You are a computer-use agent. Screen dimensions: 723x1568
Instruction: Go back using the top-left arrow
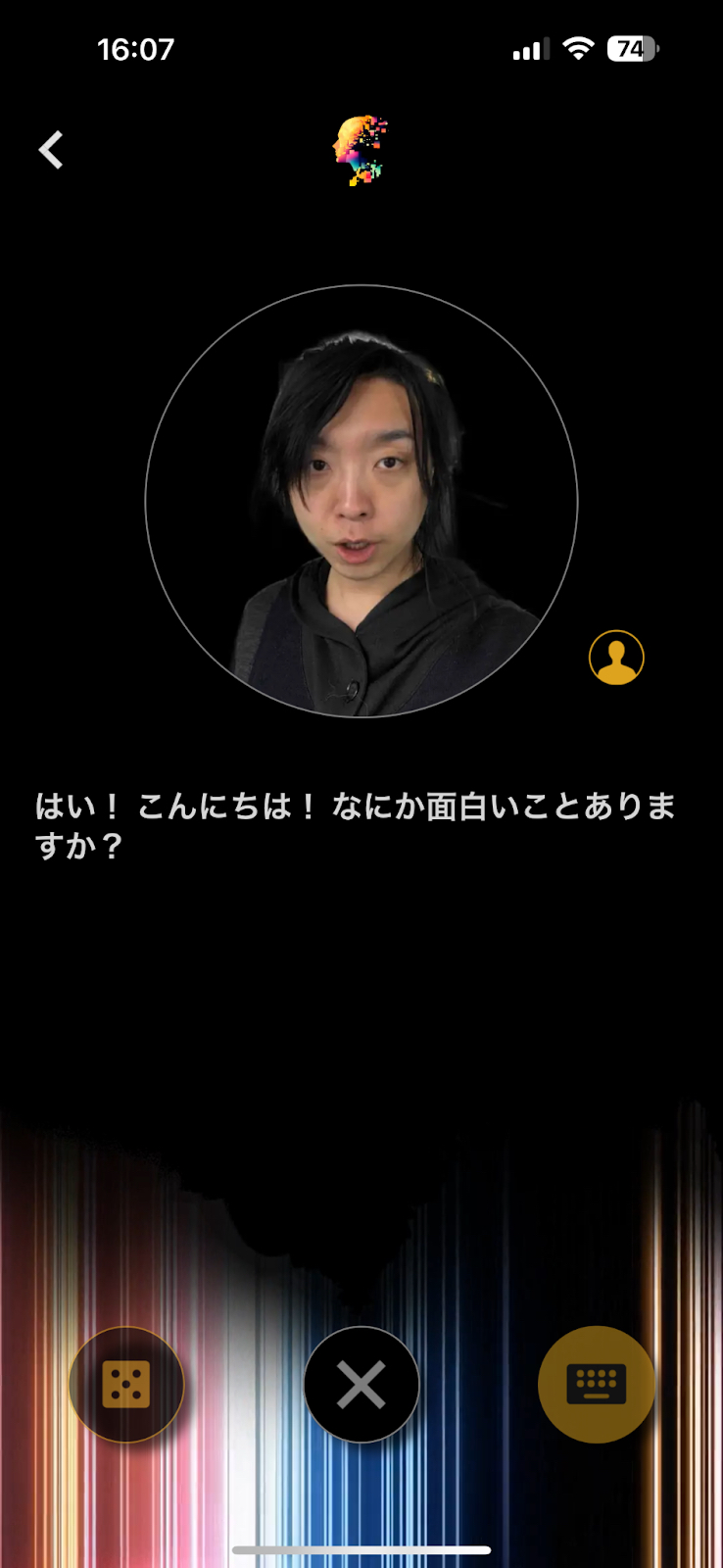(x=51, y=151)
